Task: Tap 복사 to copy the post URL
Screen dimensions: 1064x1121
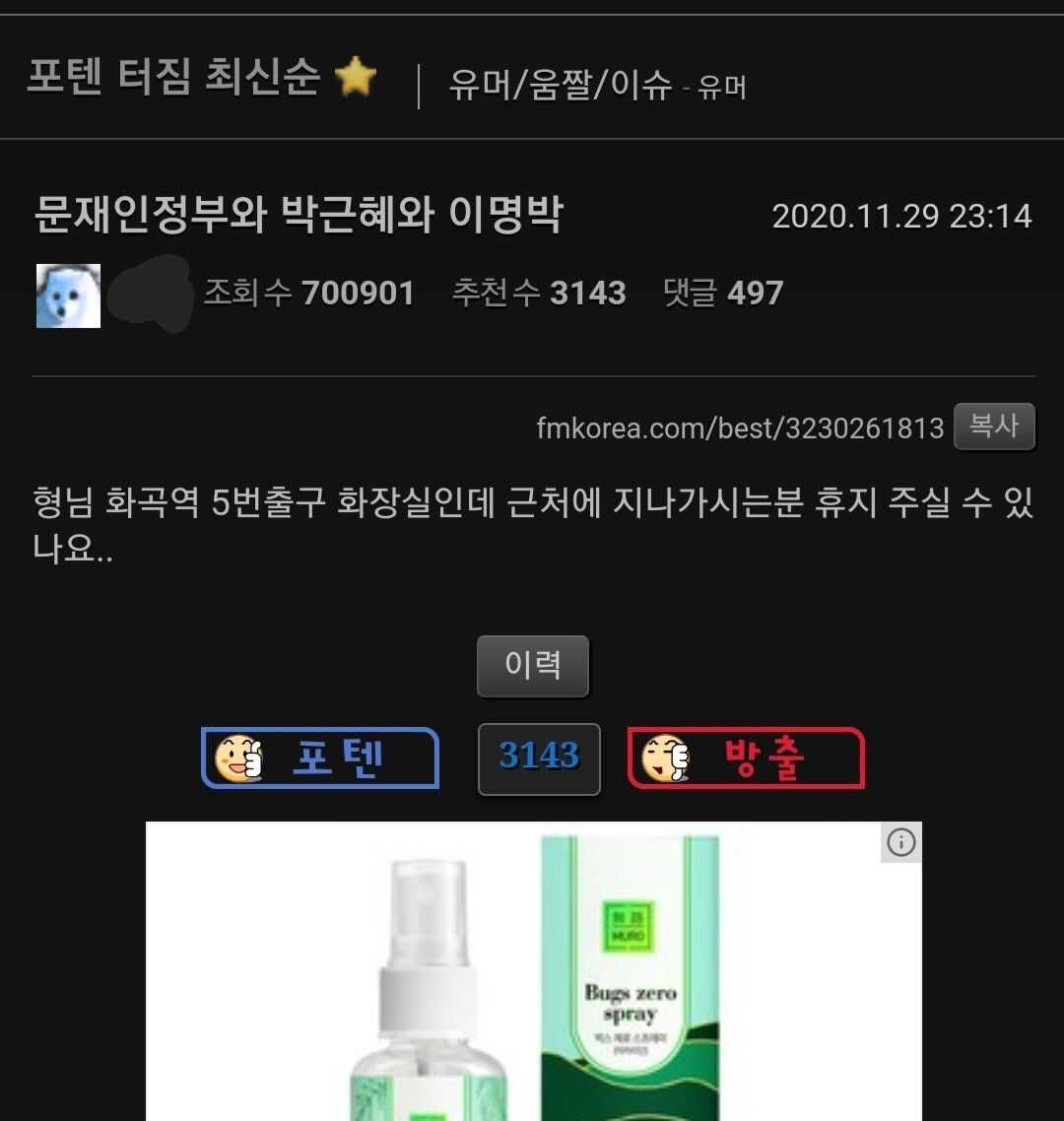Action: [x=993, y=427]
